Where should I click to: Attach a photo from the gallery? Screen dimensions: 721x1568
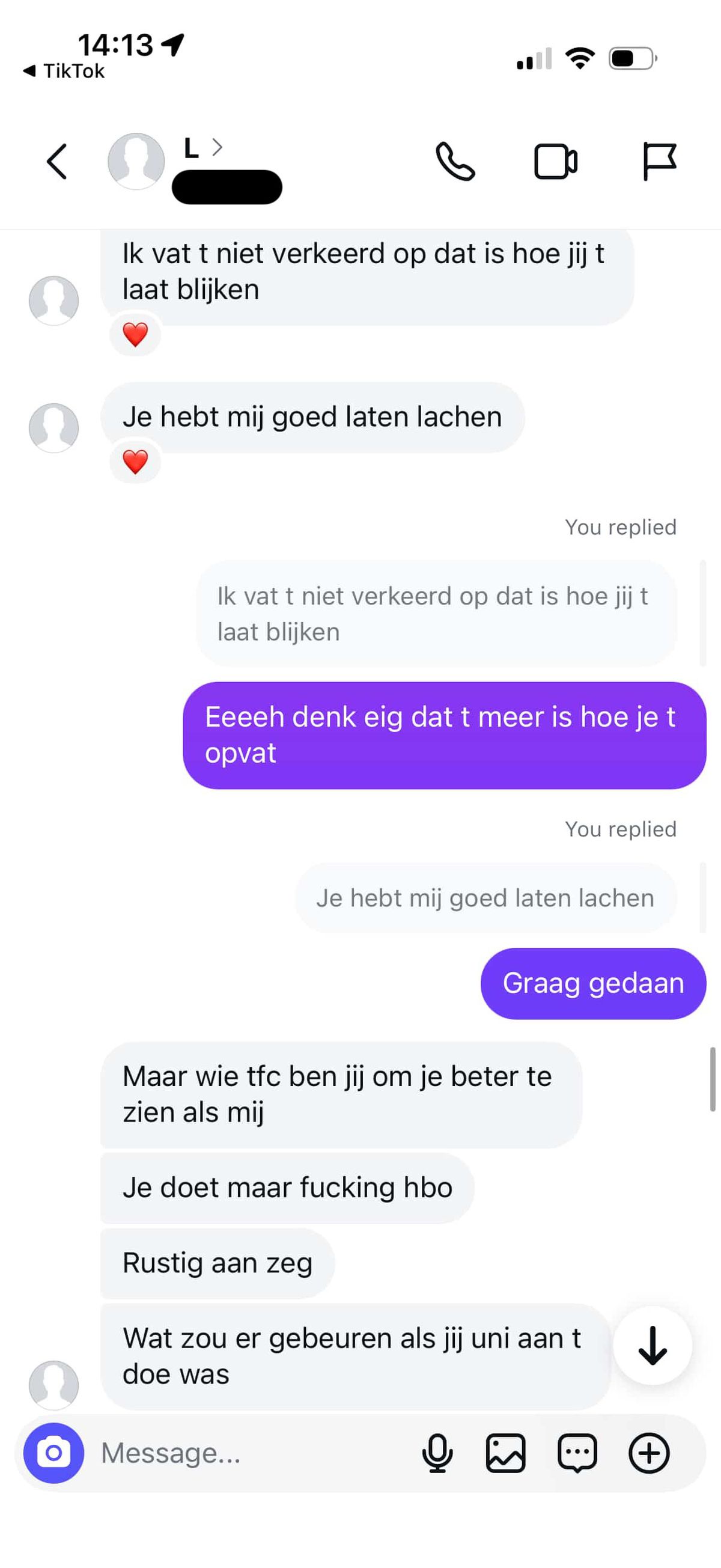[x=505, y=1453]
